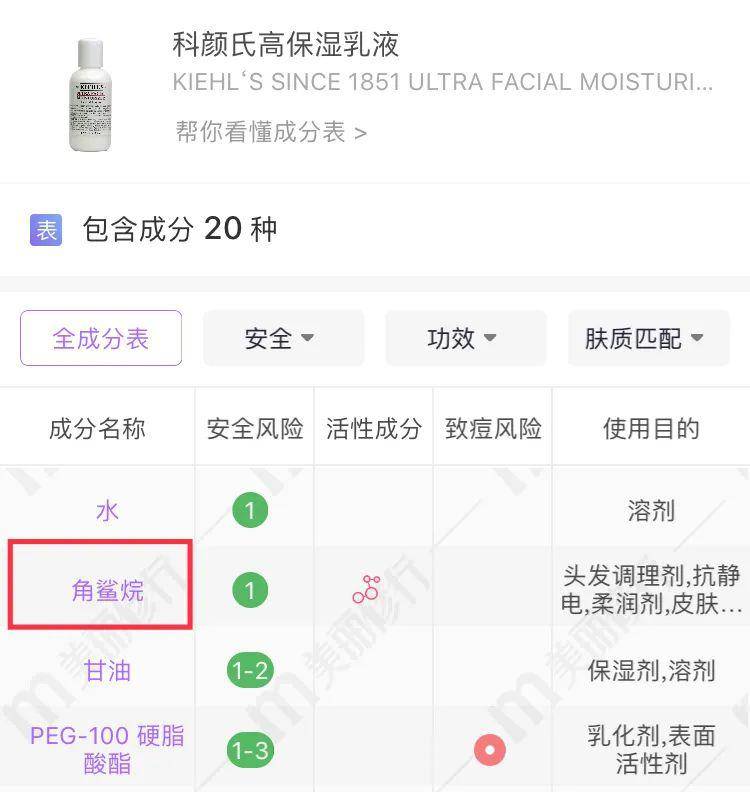
Task: Open the 帮你看懂成分表 link
Action: 271,132
